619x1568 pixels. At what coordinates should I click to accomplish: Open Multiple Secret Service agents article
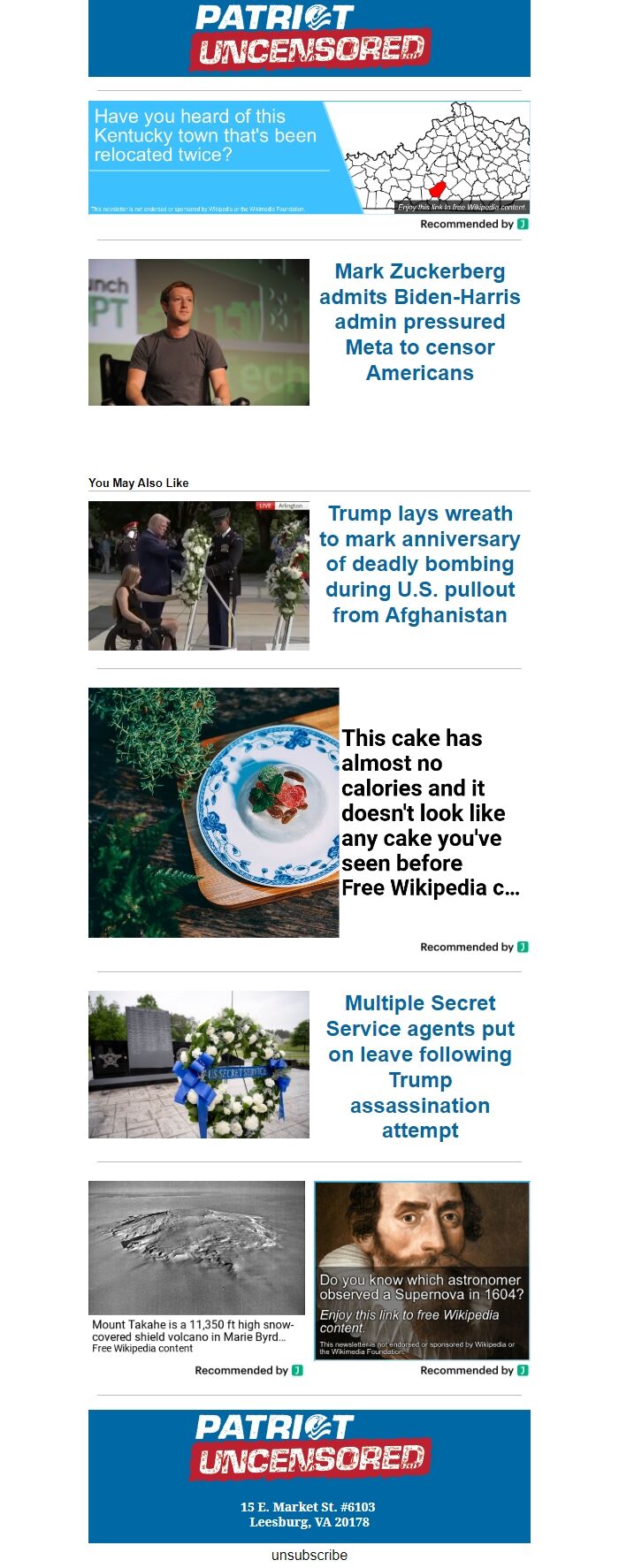[x=419, y=1066]
